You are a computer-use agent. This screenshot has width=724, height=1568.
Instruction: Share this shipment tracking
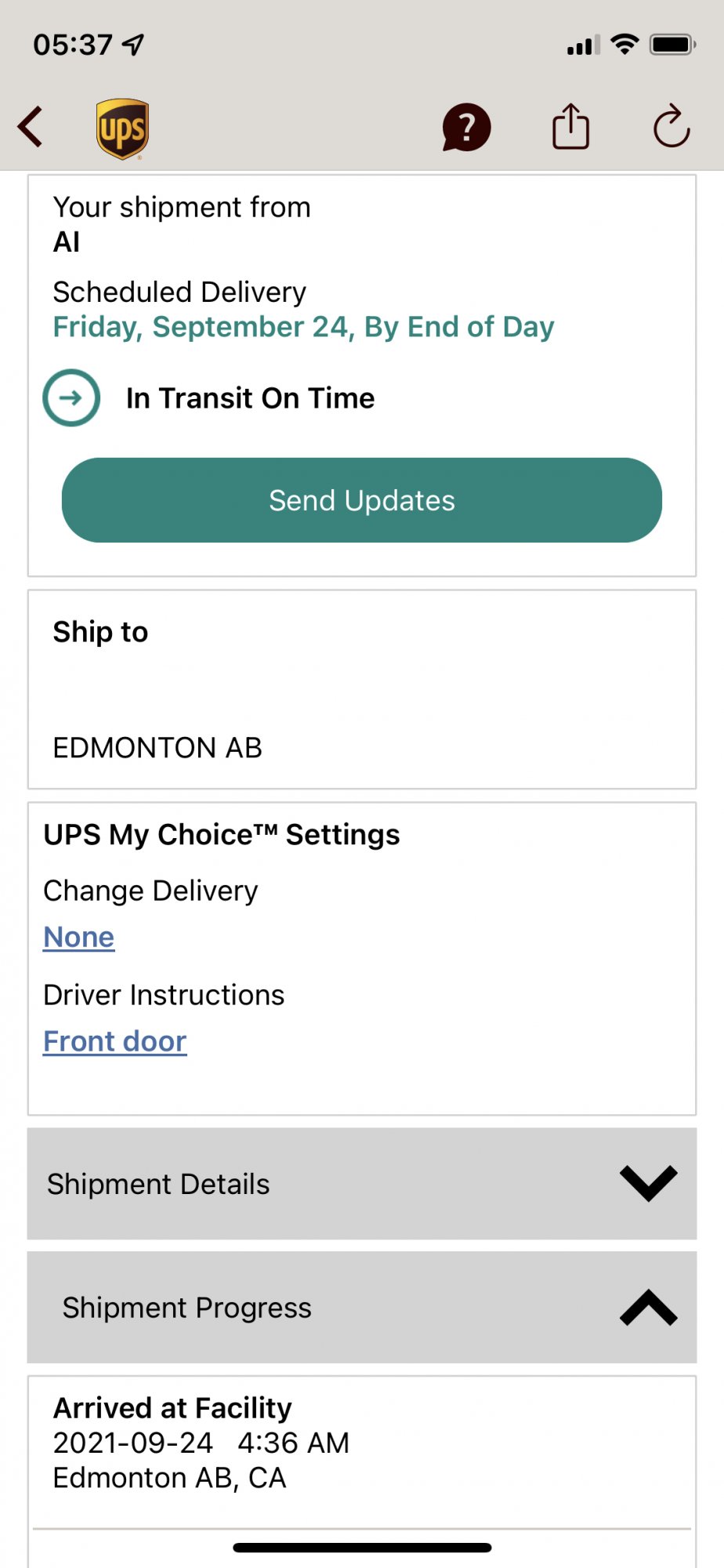570,127
